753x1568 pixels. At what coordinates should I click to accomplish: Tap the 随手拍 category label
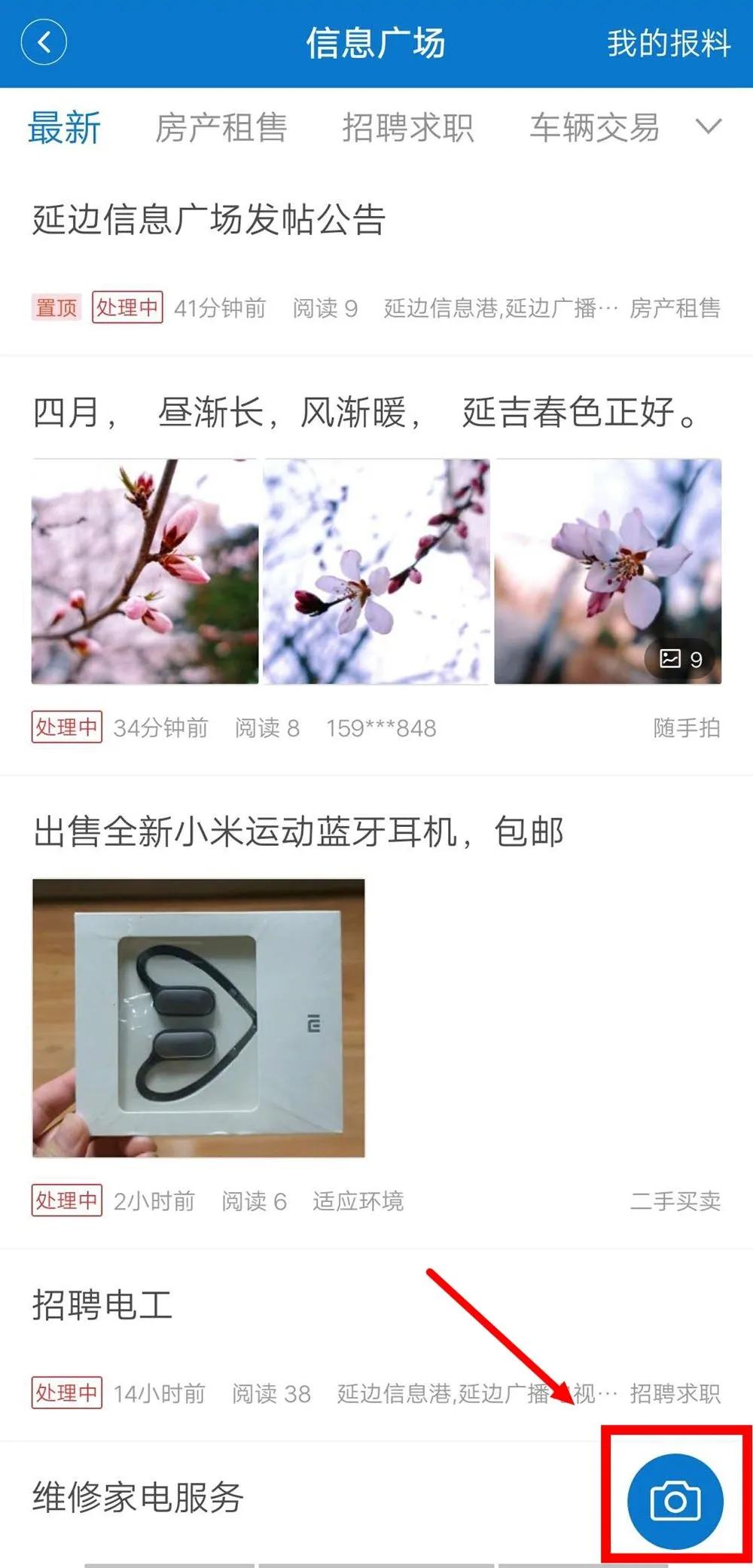pyautogui.click(x=686, y=728)
